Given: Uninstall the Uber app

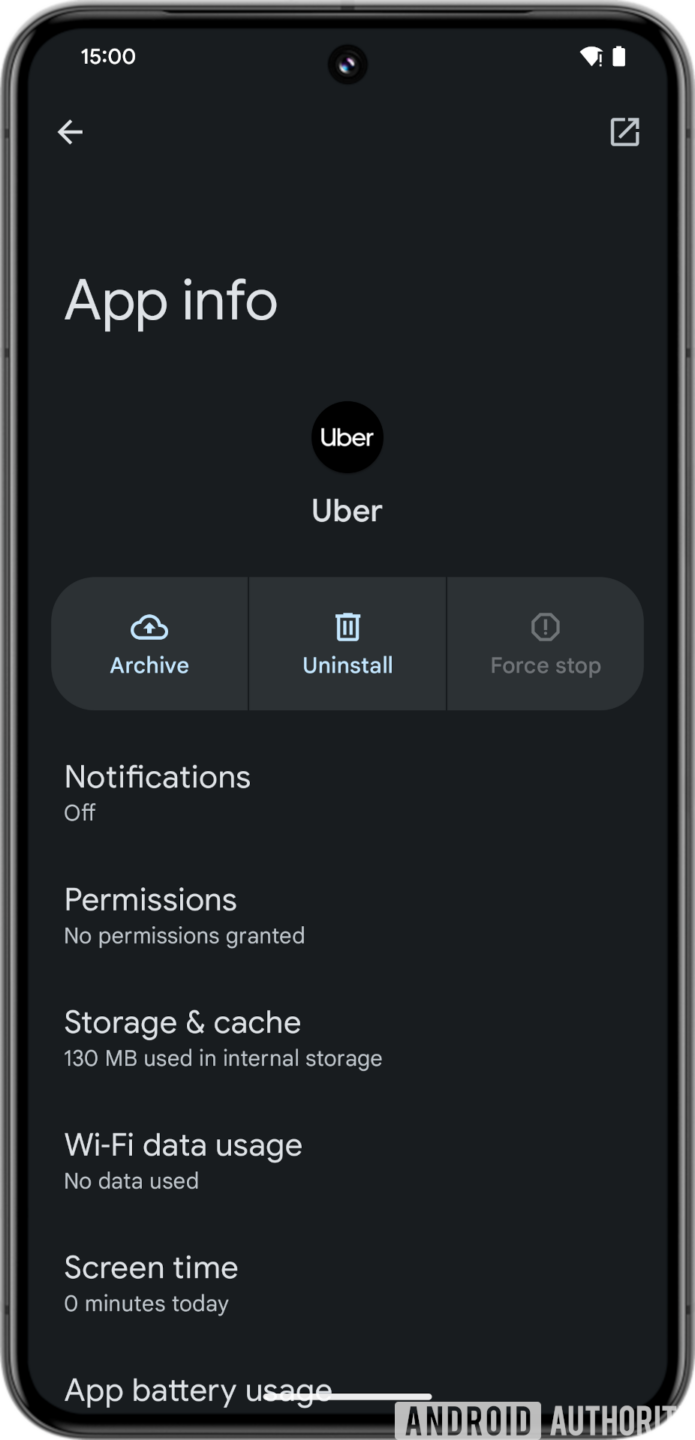Looking at the screenshot, I should [x=347, y=644].
